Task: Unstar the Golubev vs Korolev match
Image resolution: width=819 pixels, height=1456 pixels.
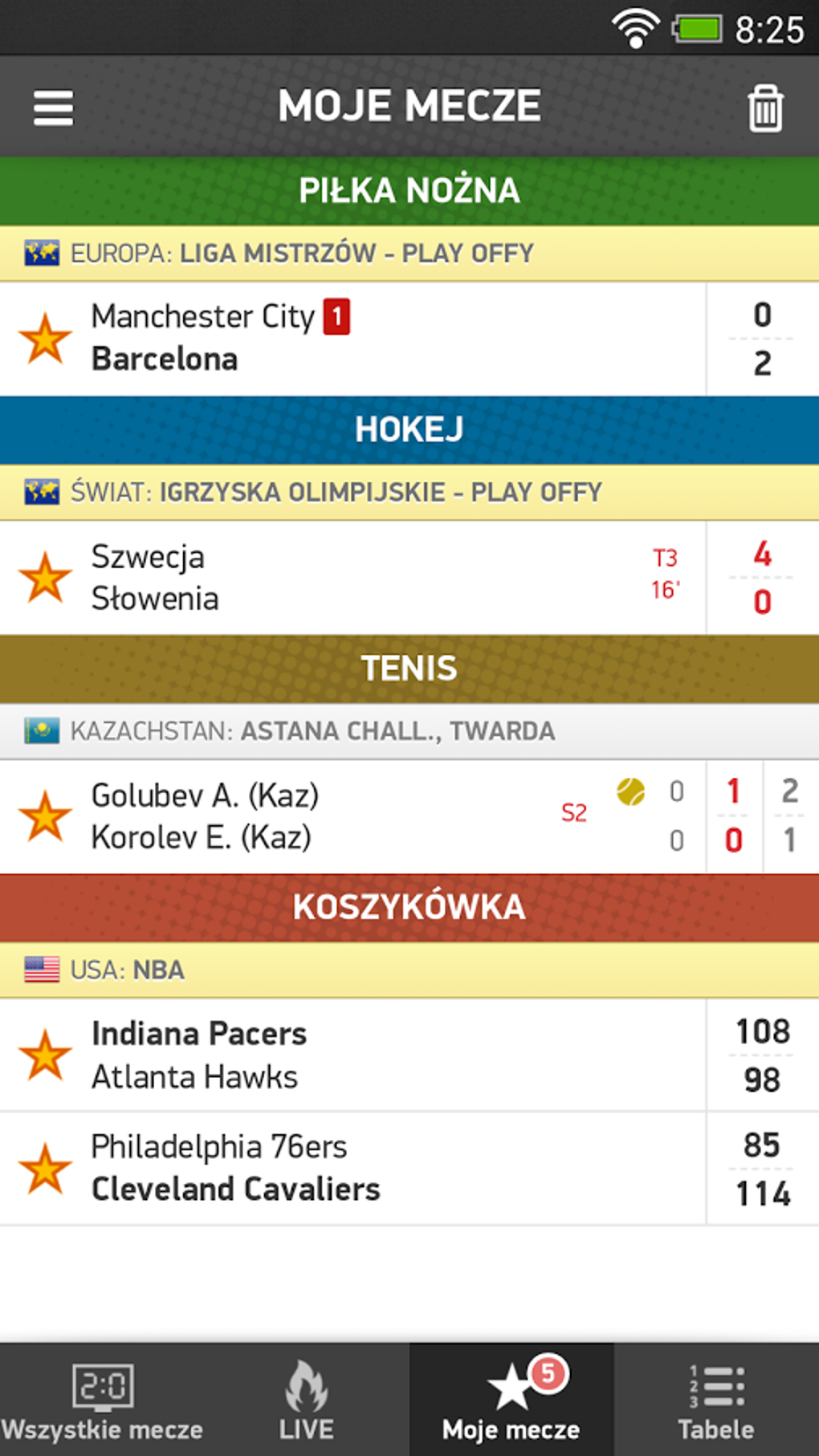Action: pyautogui.click(x=45, y=816)
